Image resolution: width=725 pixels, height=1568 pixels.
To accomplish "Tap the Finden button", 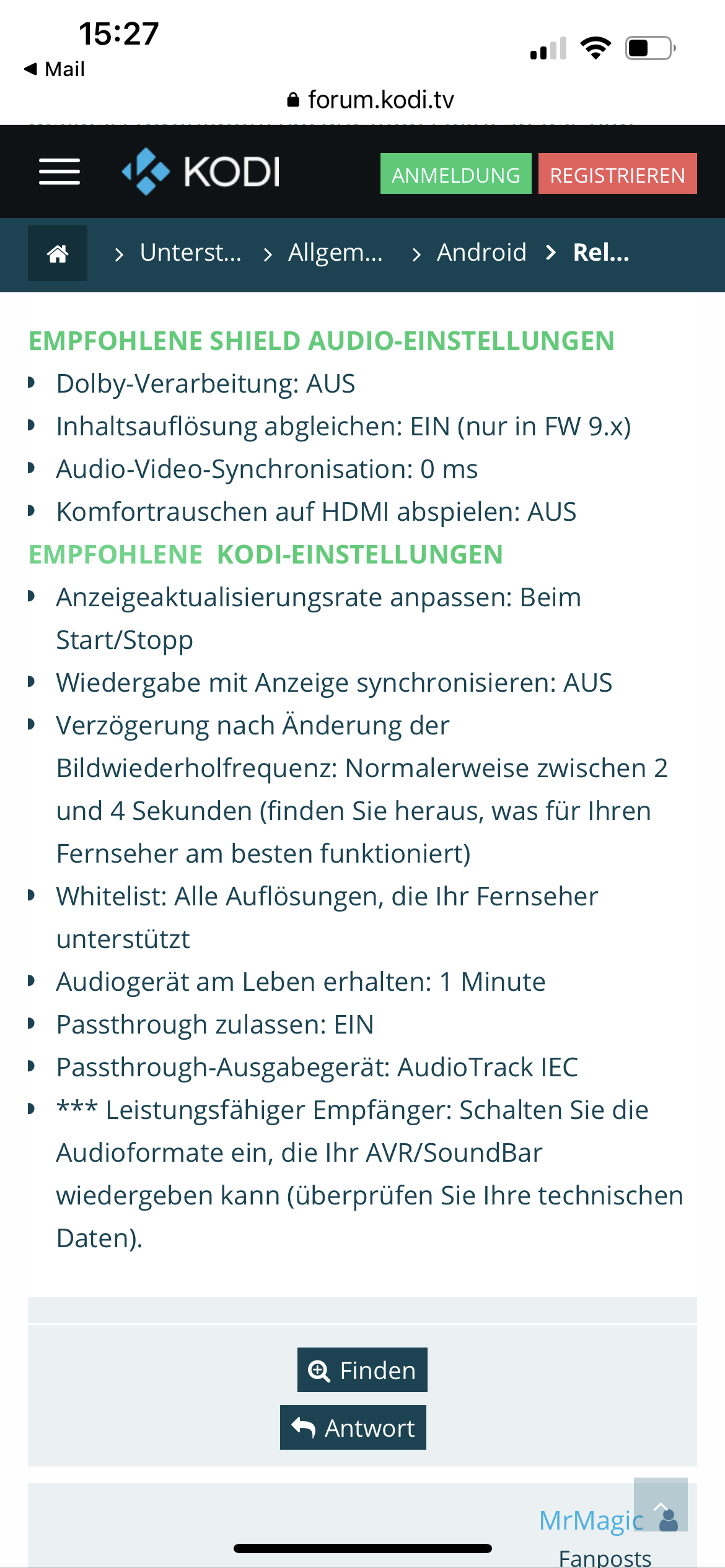I will (x=362, y=1370).
